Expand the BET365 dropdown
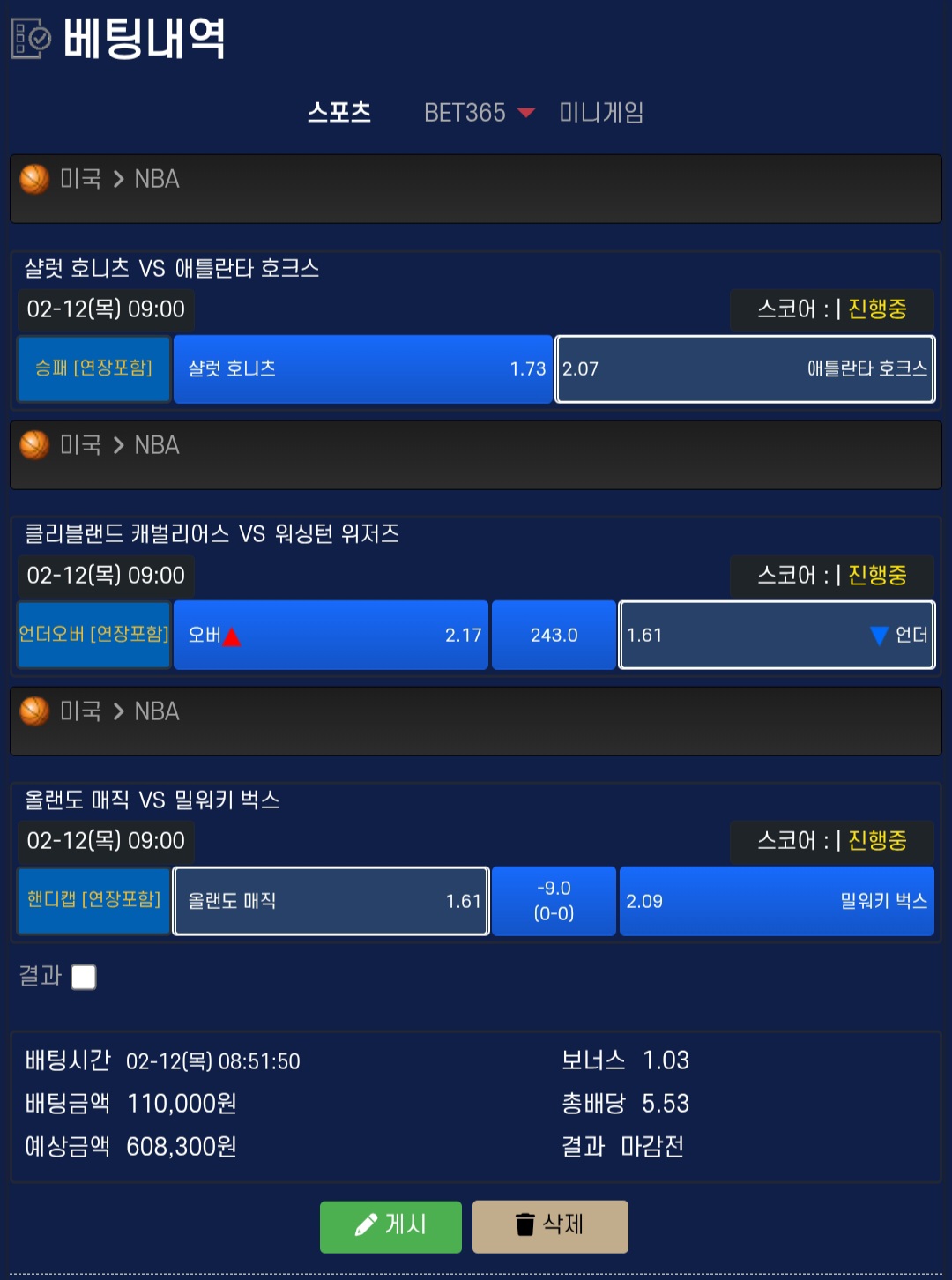 click(x=480, y=113)
